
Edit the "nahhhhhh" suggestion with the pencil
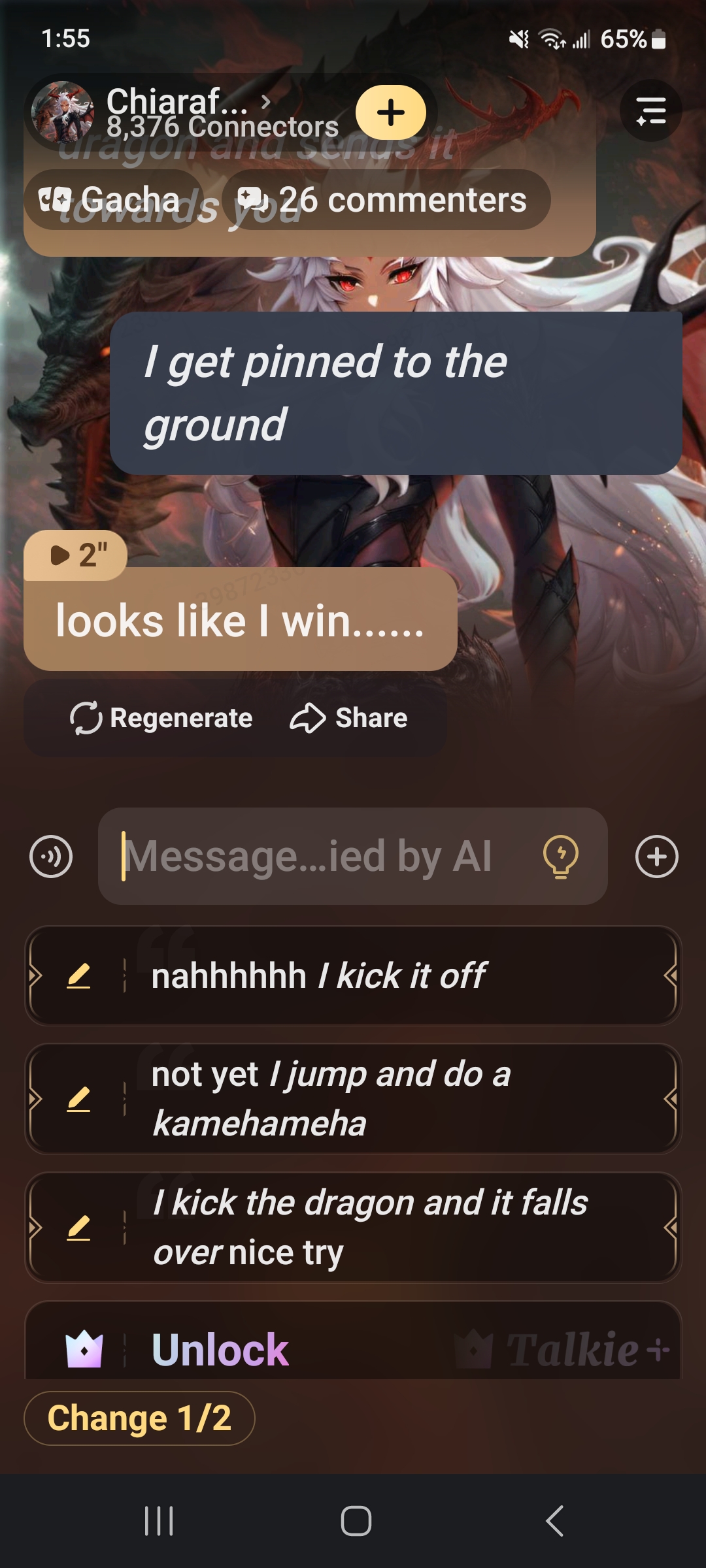coord(78,975)
